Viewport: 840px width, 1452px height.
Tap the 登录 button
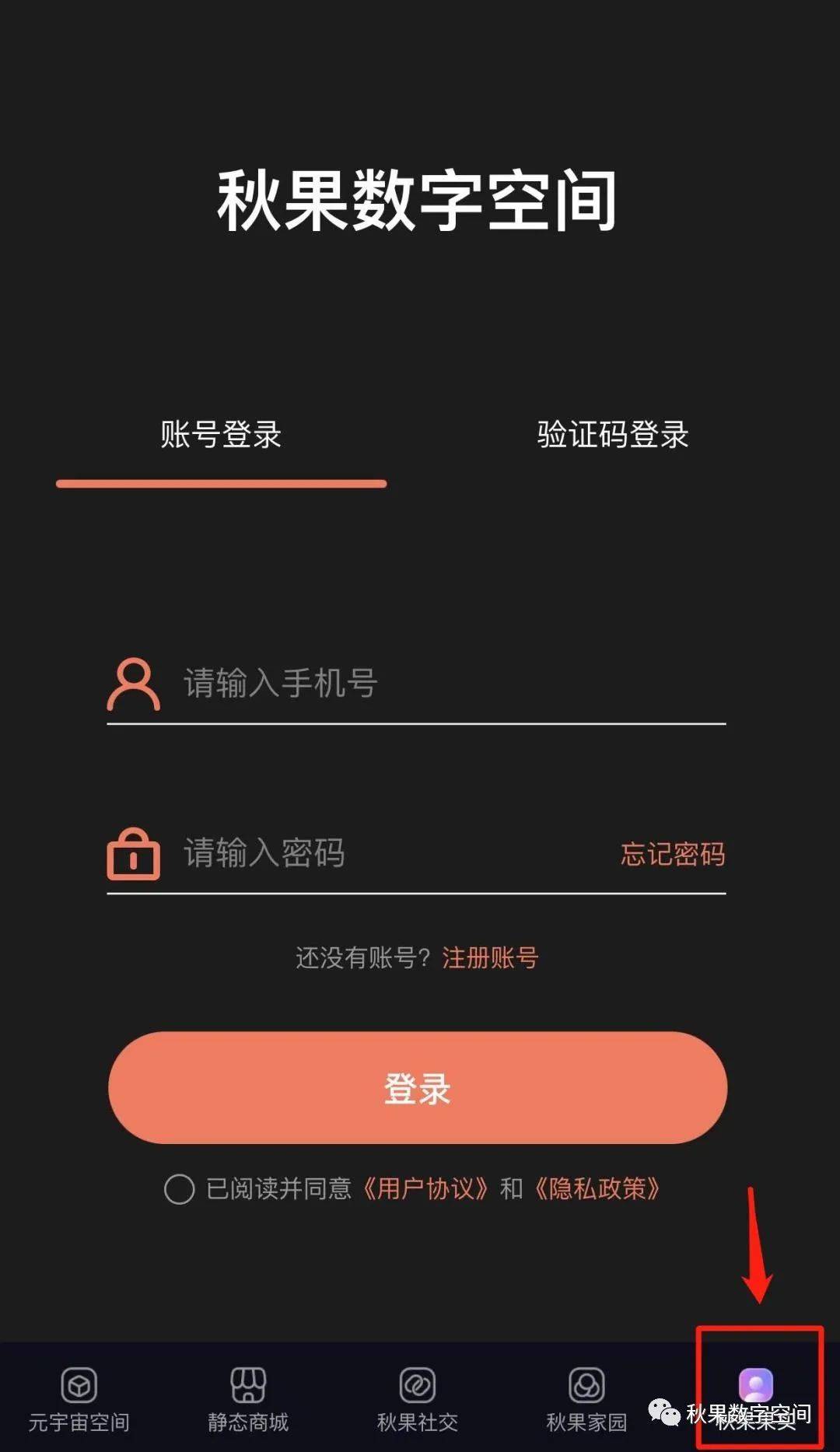coord(418,1087)
